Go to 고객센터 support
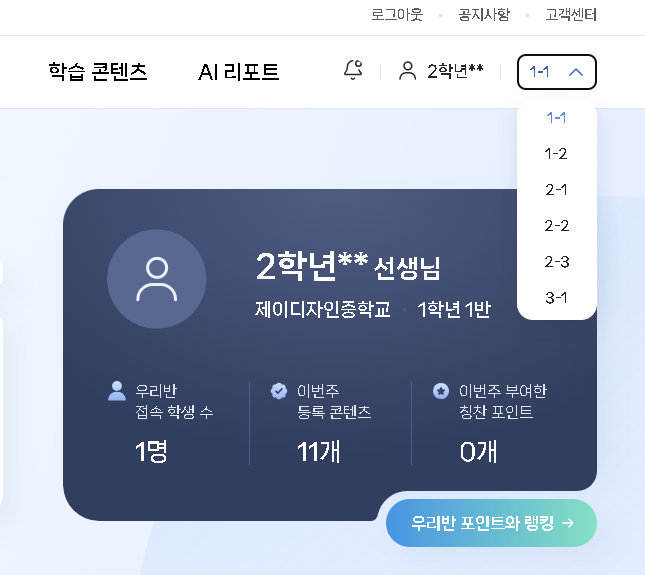This screenshot has height=575, width=645. tap(571, 15)
